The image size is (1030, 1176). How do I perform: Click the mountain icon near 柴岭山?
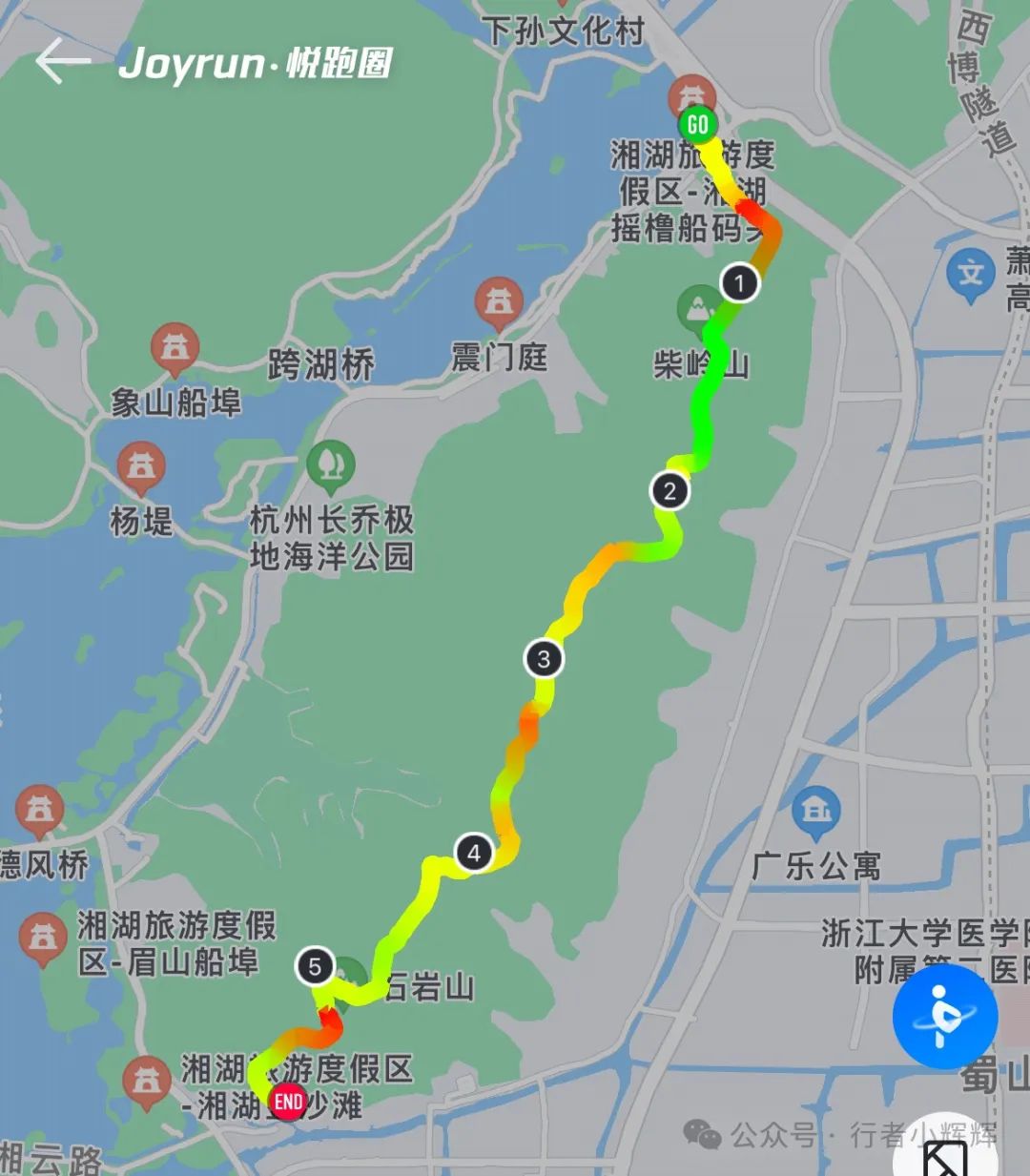click(x=699, y=305)
